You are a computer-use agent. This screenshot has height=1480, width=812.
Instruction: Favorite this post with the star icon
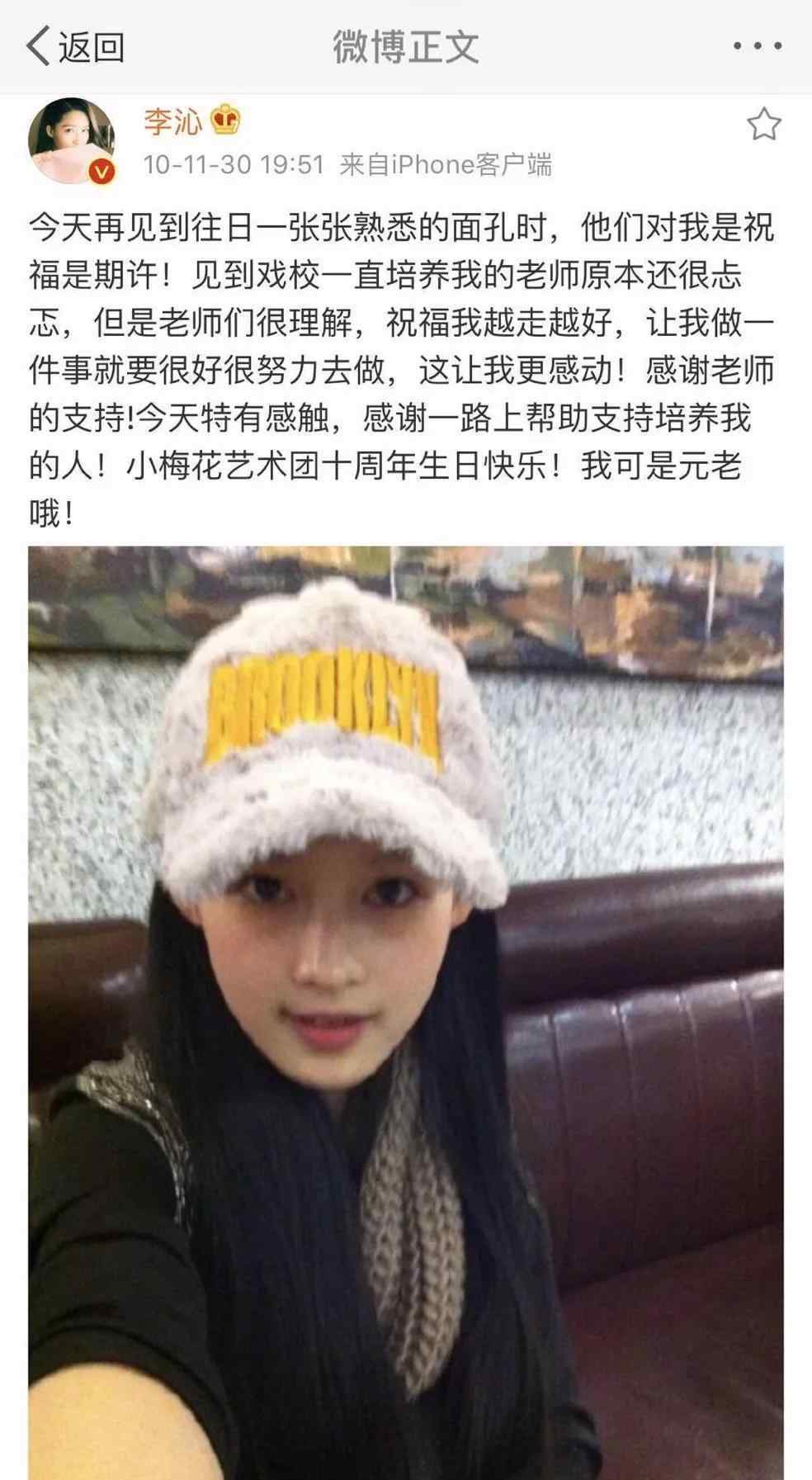[x=763, y=125]
